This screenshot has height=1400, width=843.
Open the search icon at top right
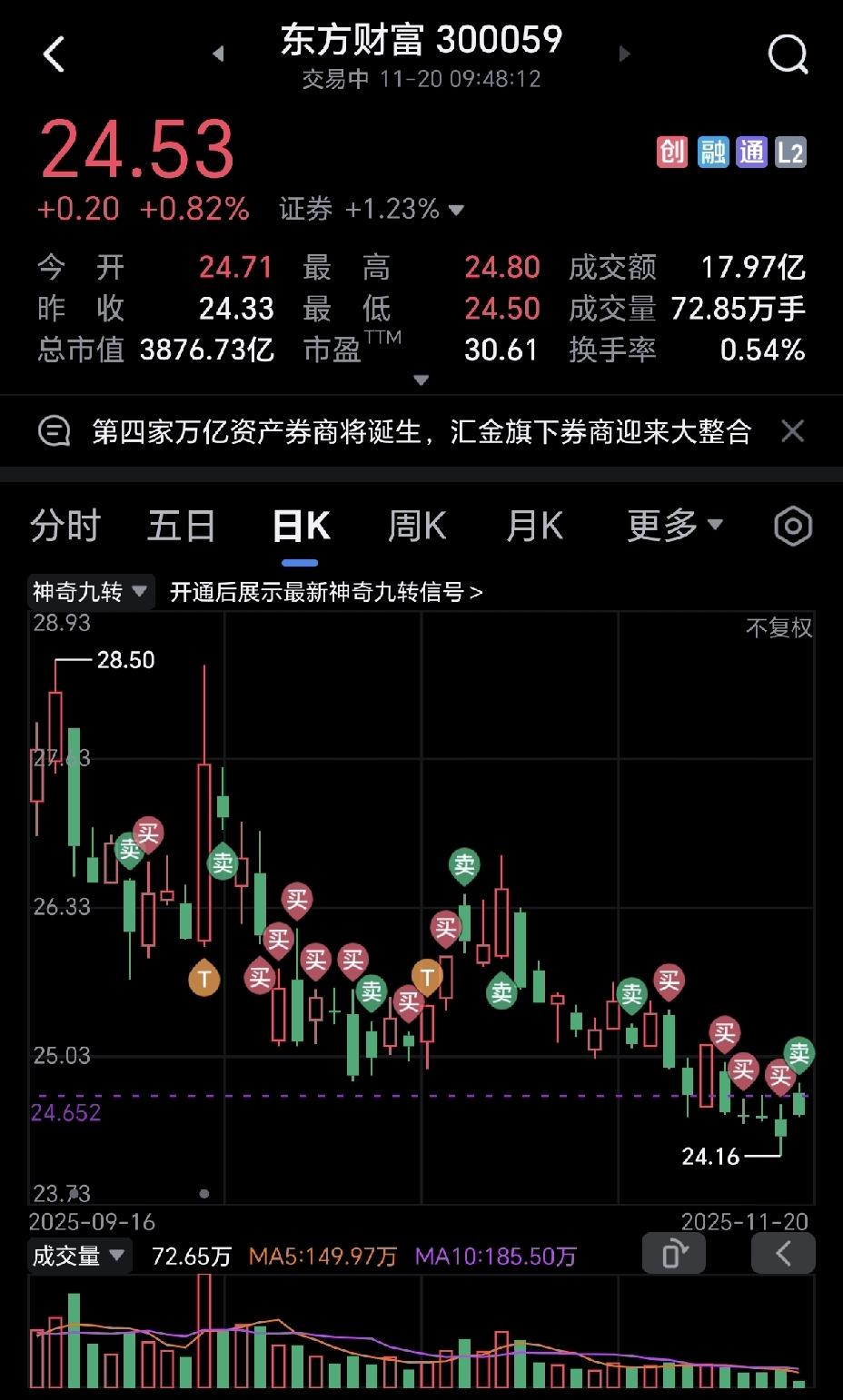pos(787,54)
